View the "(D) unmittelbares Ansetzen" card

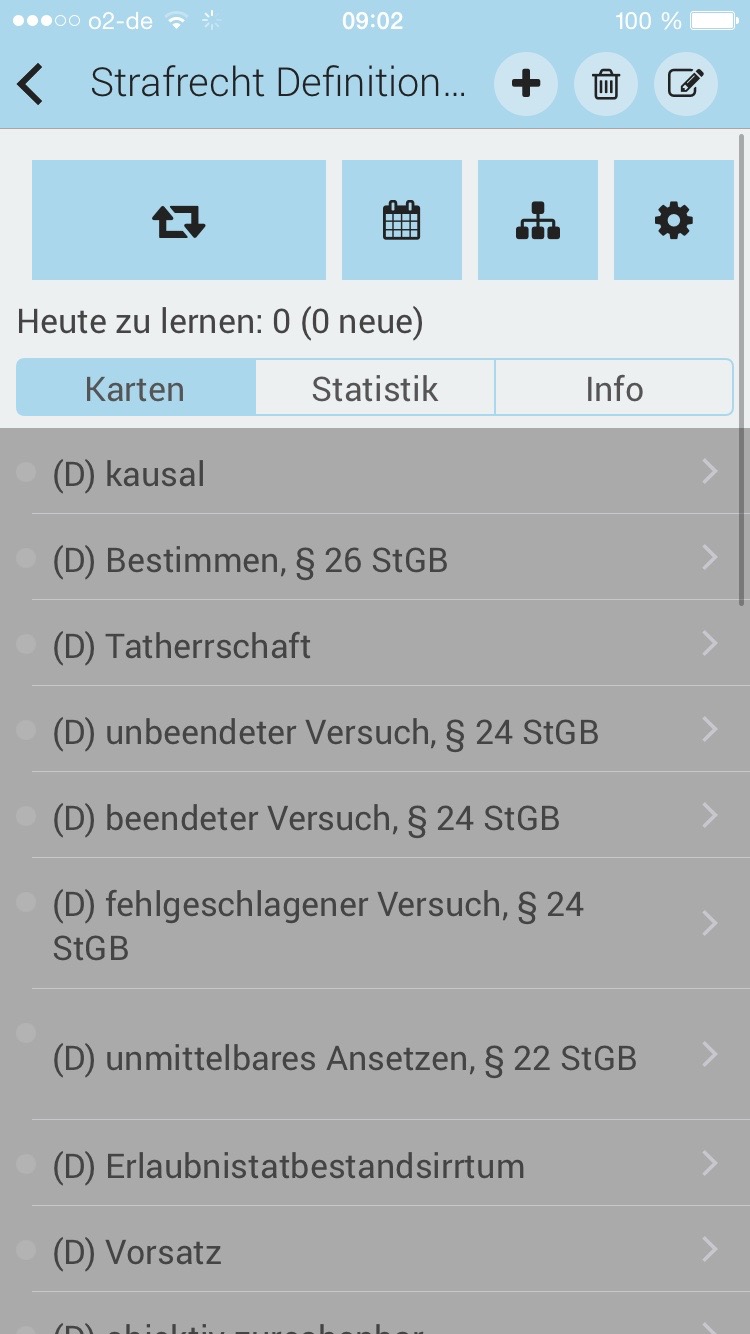(x=375, y=1057)
